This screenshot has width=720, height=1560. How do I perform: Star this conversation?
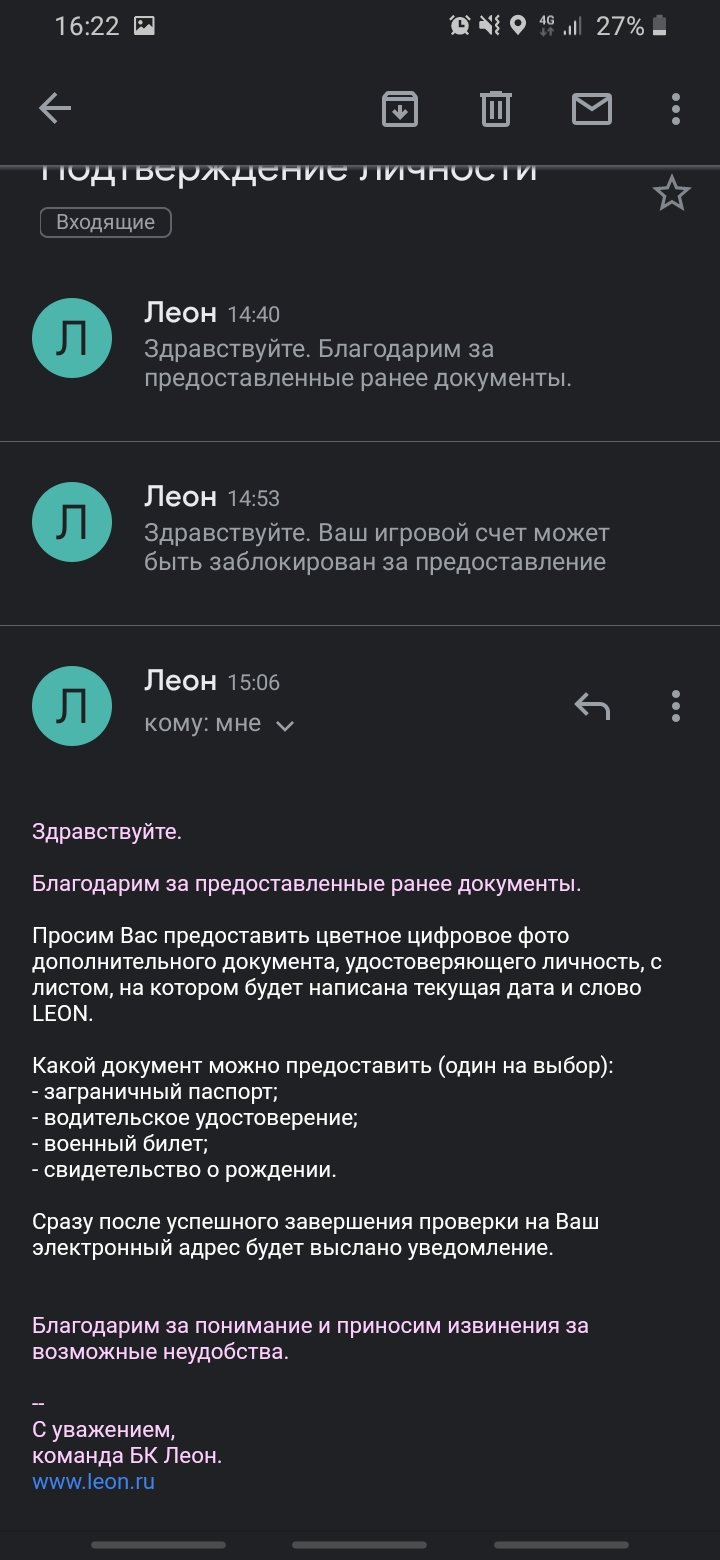pos(671,193)
